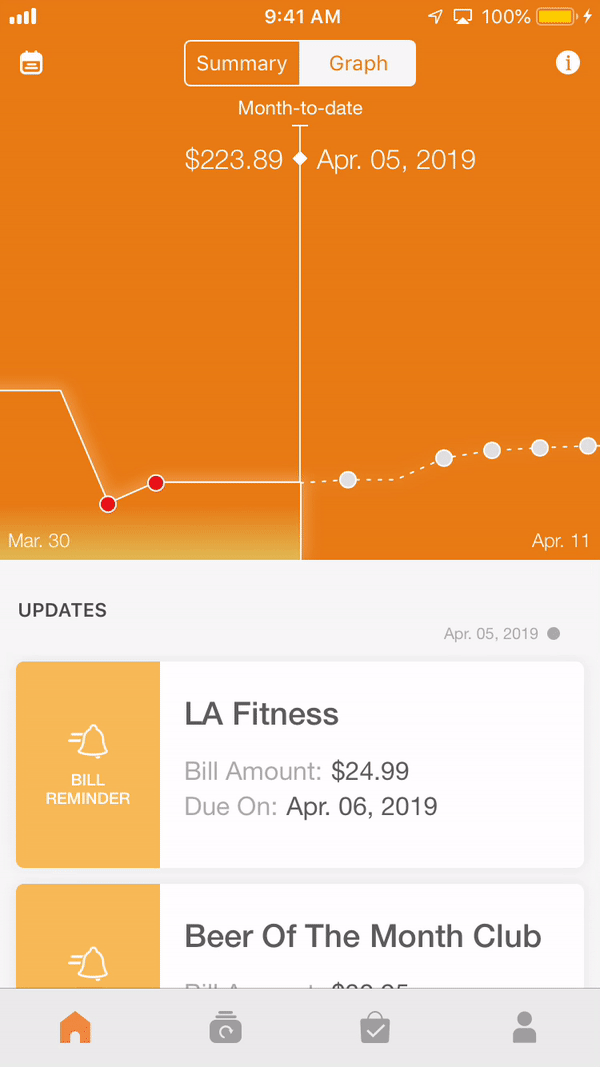Select the Graph segment
This screenshot has height=1067, width=600.
pyautogui.click(x=358, y=64)
